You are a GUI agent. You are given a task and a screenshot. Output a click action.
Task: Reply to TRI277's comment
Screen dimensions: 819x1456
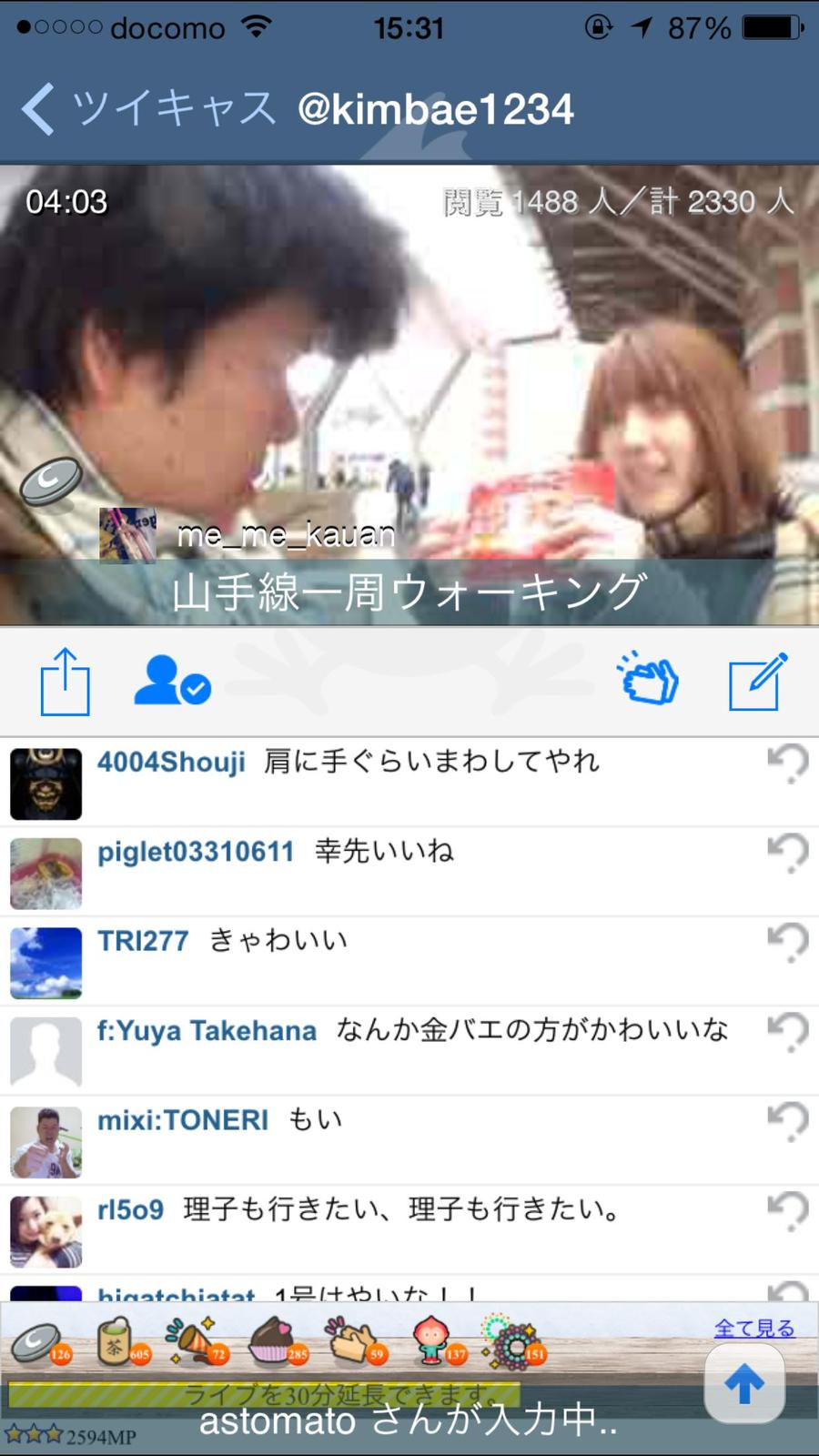(x=787, y=942)
